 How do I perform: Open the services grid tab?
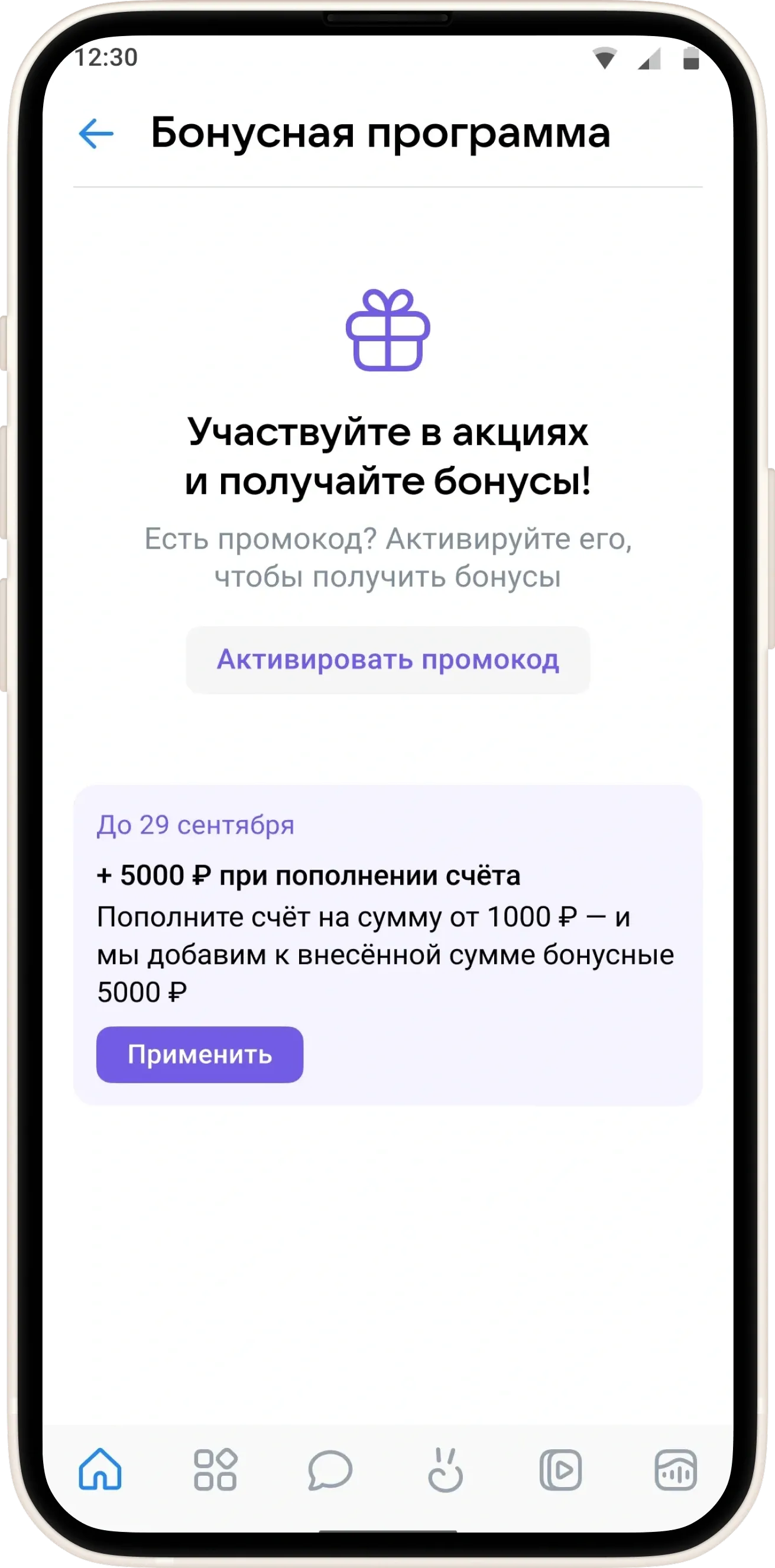pyautogui.click(x=215, y=1469)
